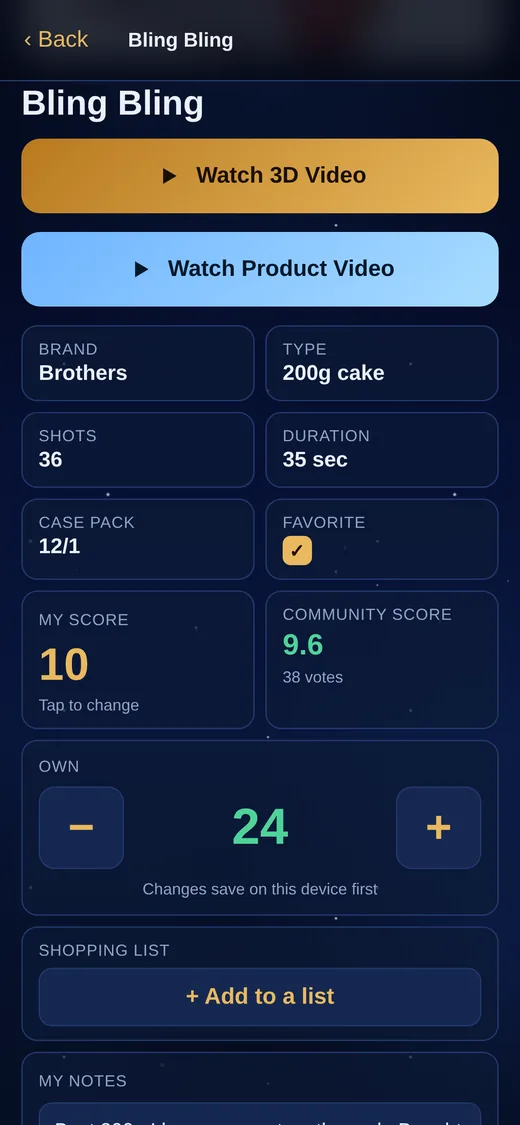Play the Watch 3D Video button
This screenshot has width=520, height=1125.
point(260,176)
